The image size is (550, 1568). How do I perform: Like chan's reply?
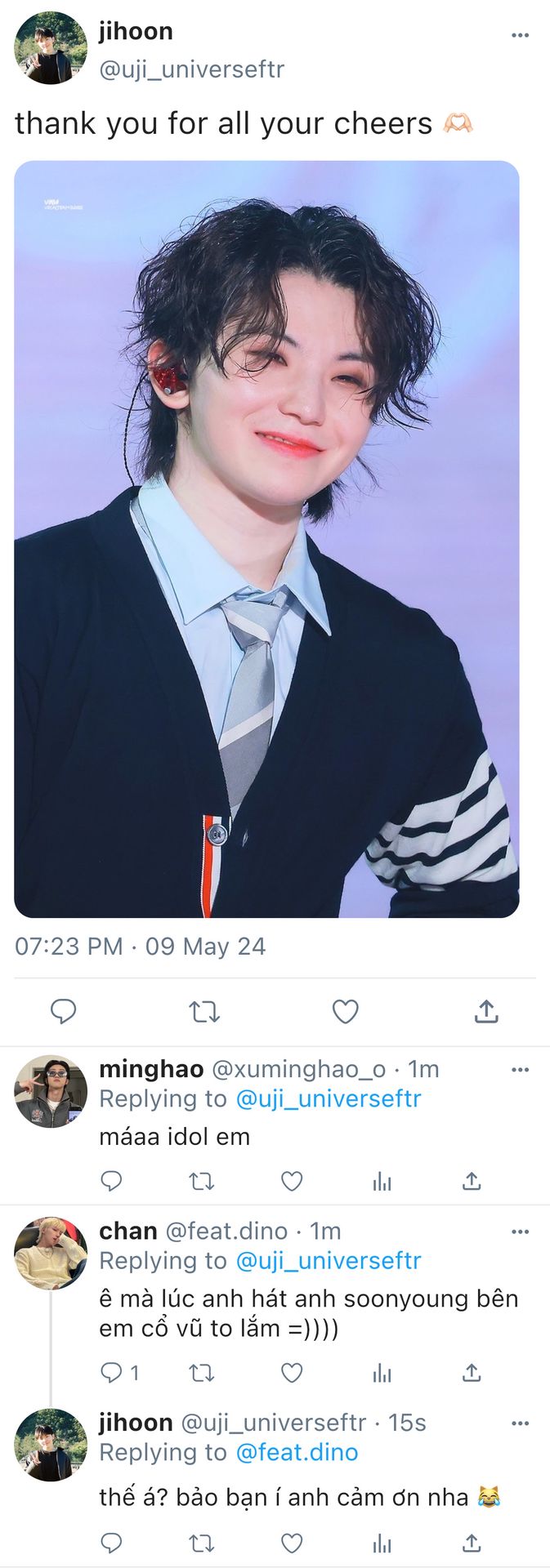[292, 1374]
